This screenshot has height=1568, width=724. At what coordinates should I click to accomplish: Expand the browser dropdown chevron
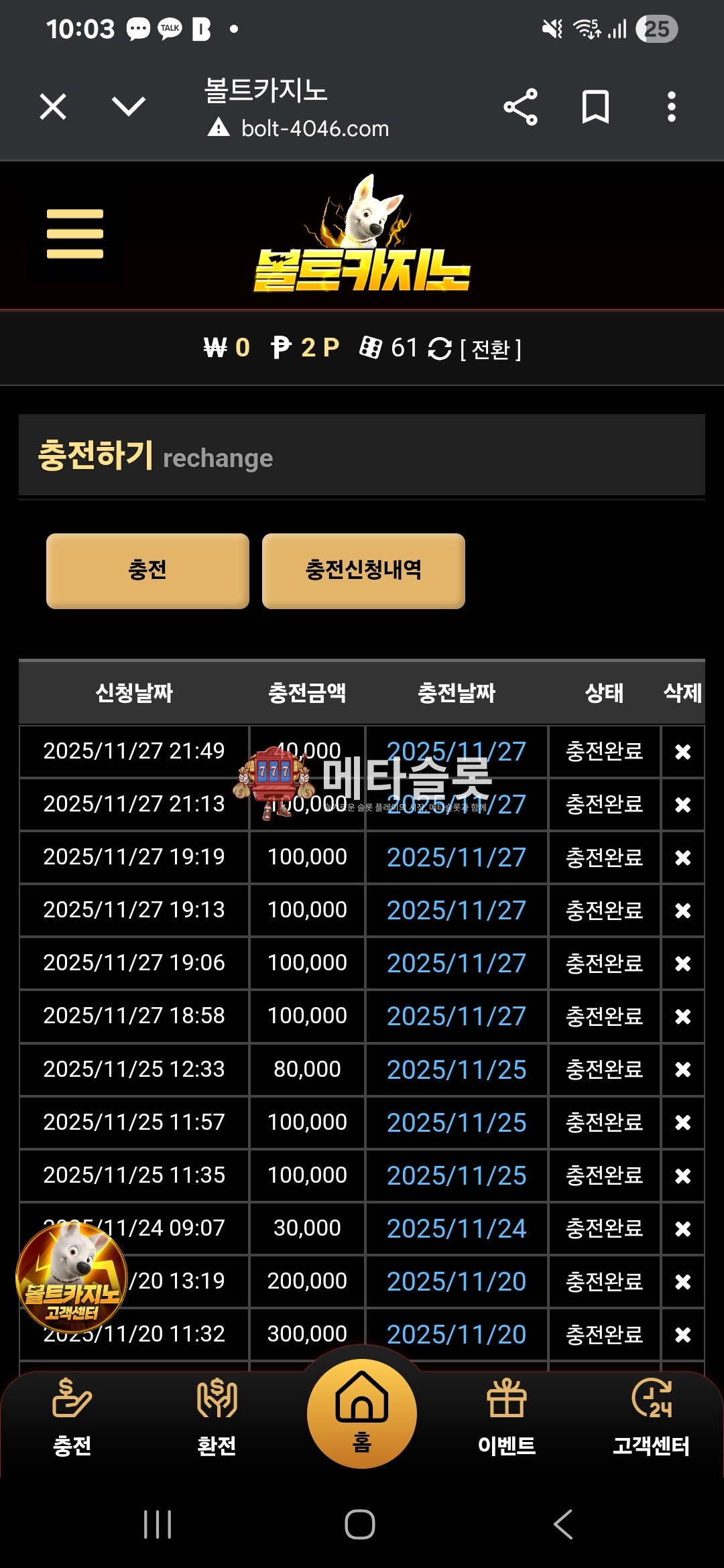click(128, 106)
